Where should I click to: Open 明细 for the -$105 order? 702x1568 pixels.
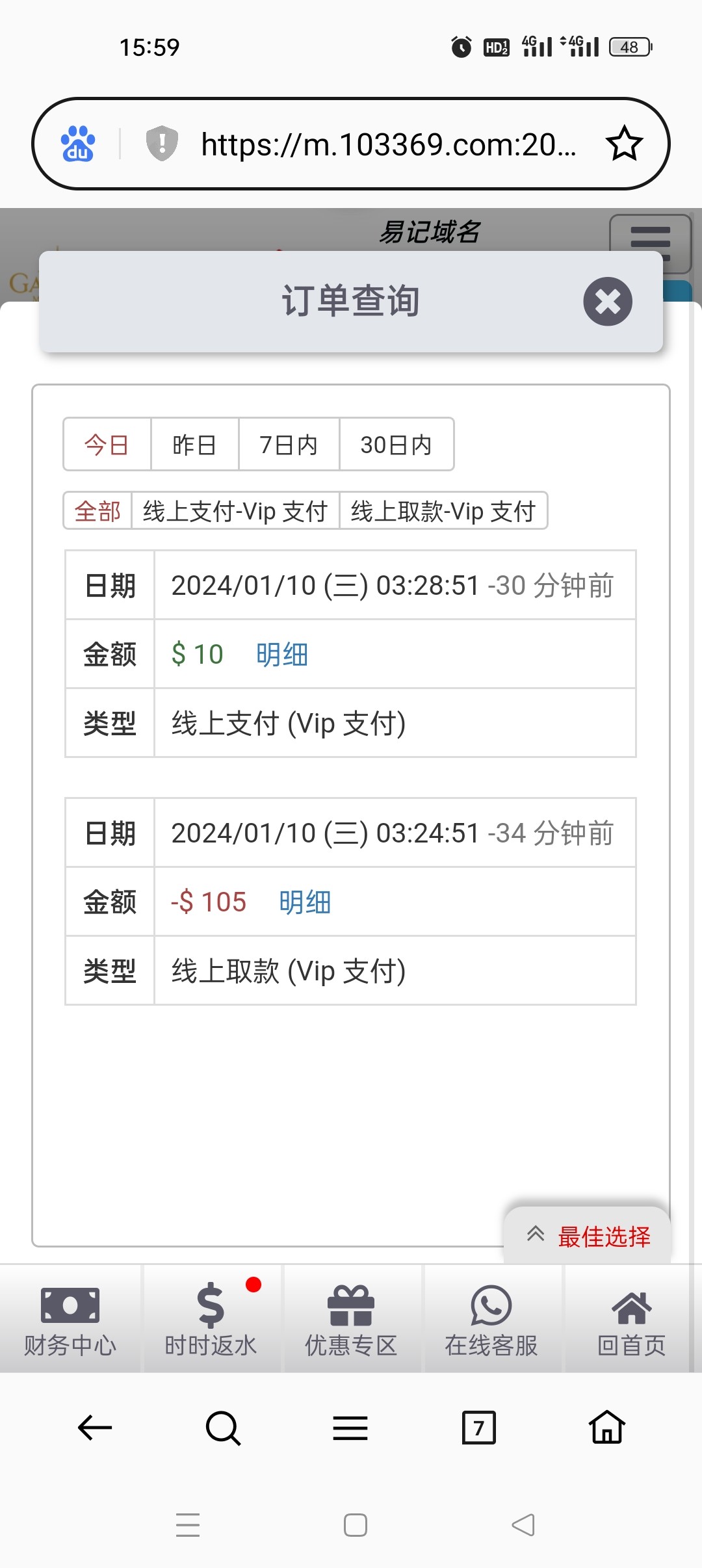[305, 902]
